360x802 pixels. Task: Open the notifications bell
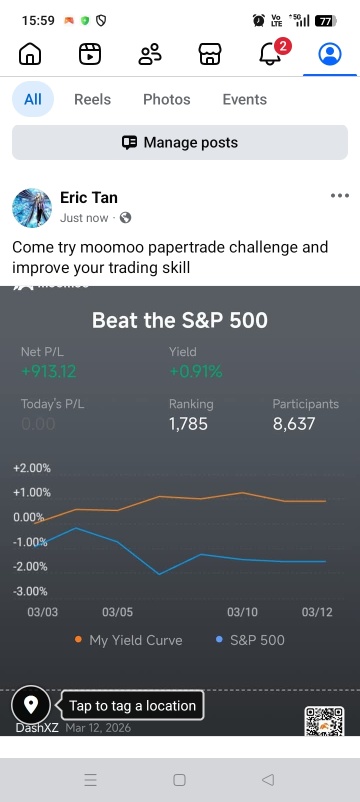[x=272, y=53]
